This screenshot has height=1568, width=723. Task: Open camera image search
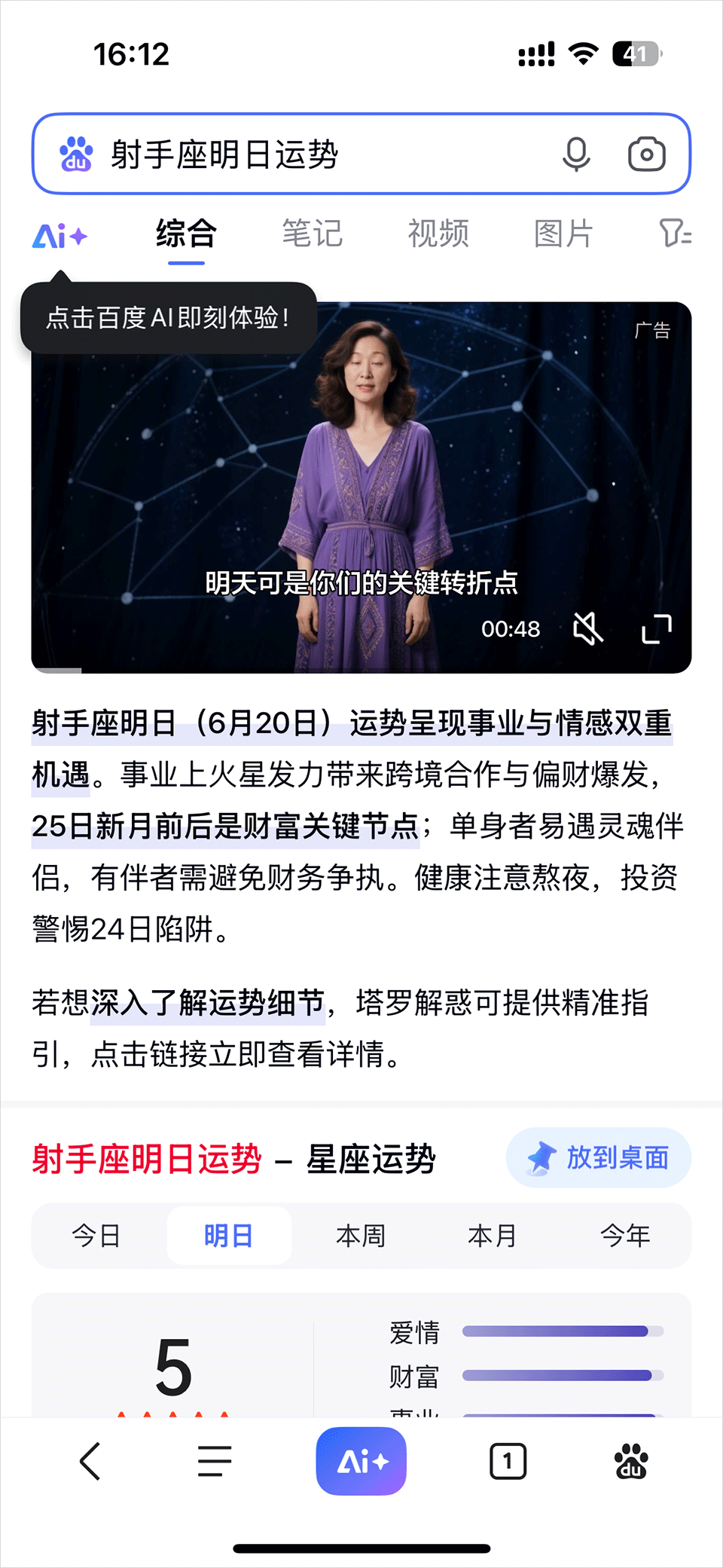coord(646,154)
